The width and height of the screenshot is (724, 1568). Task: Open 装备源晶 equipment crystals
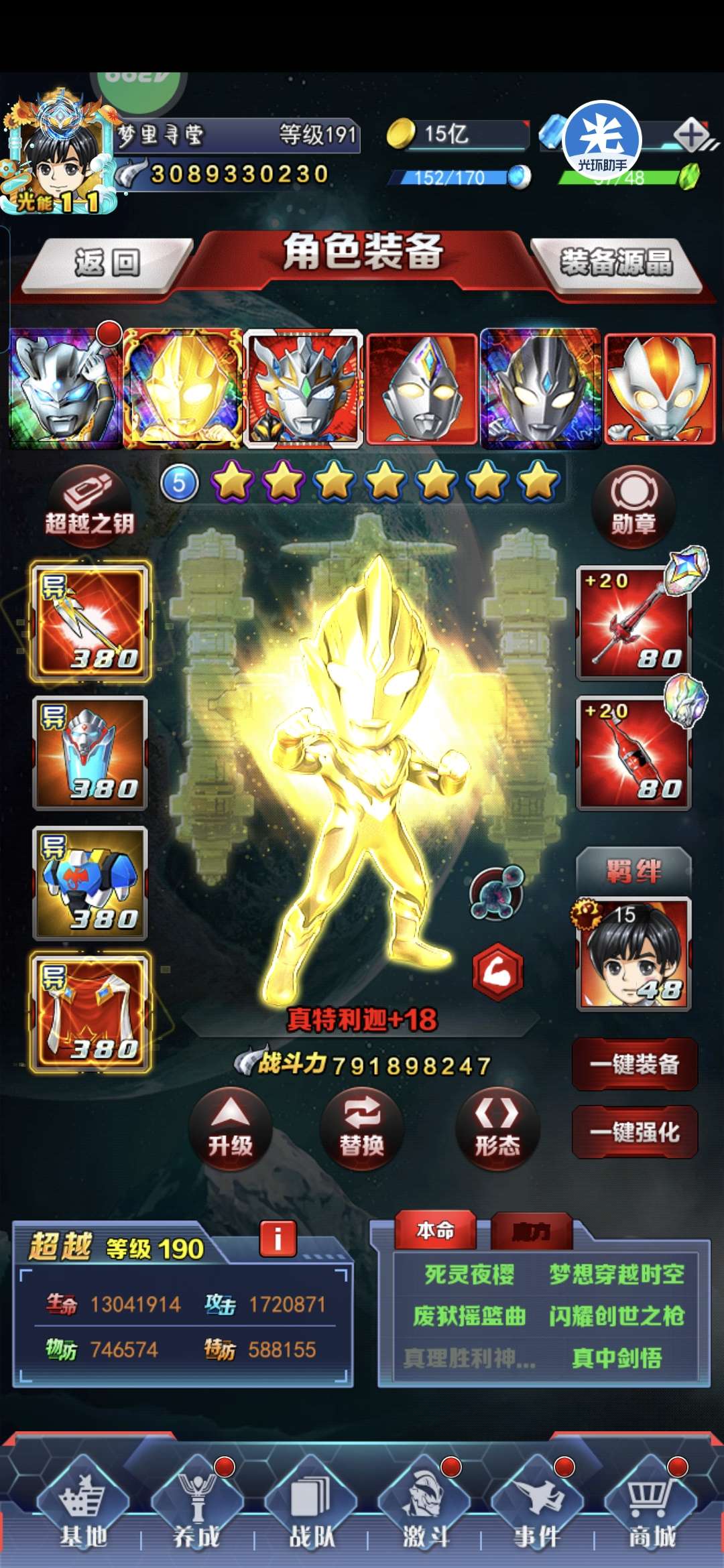click(x=617, y=263)
